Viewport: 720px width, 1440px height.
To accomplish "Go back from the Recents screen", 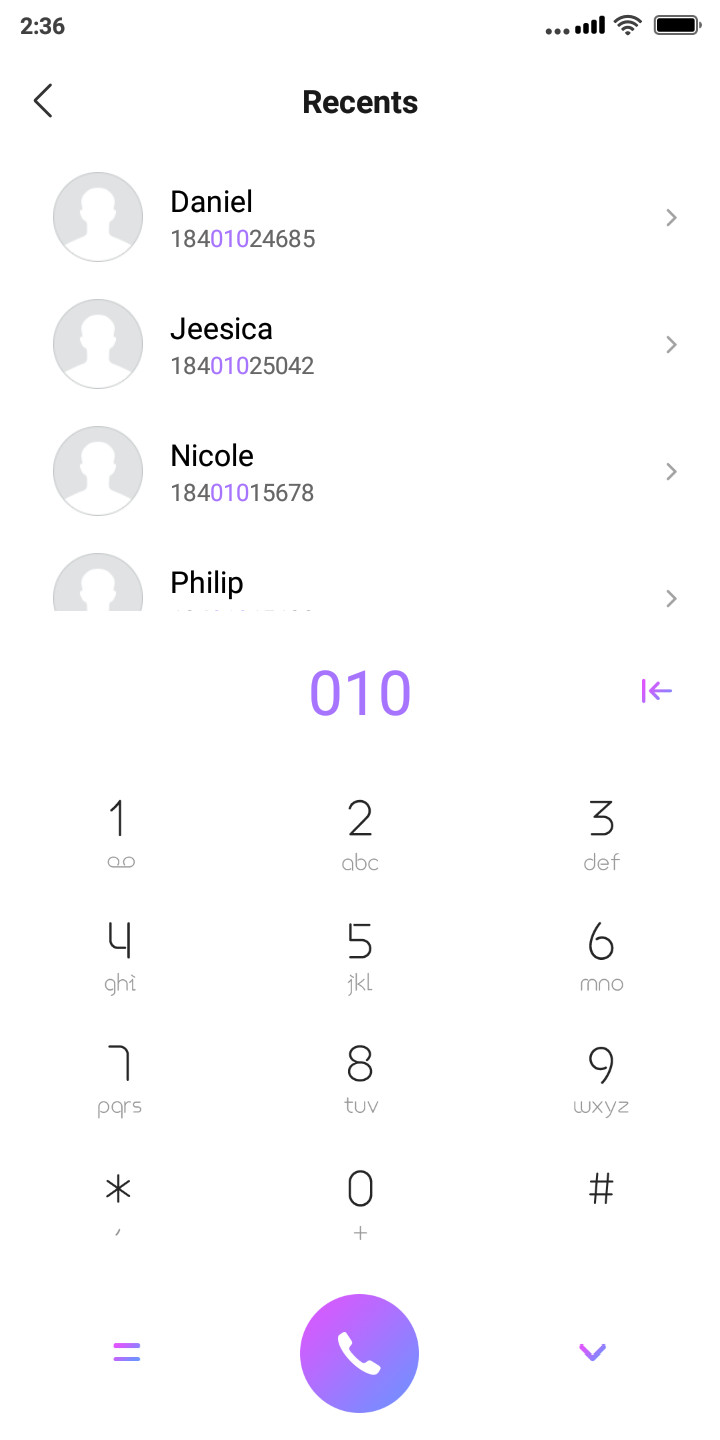I will [x=42, y=101].
